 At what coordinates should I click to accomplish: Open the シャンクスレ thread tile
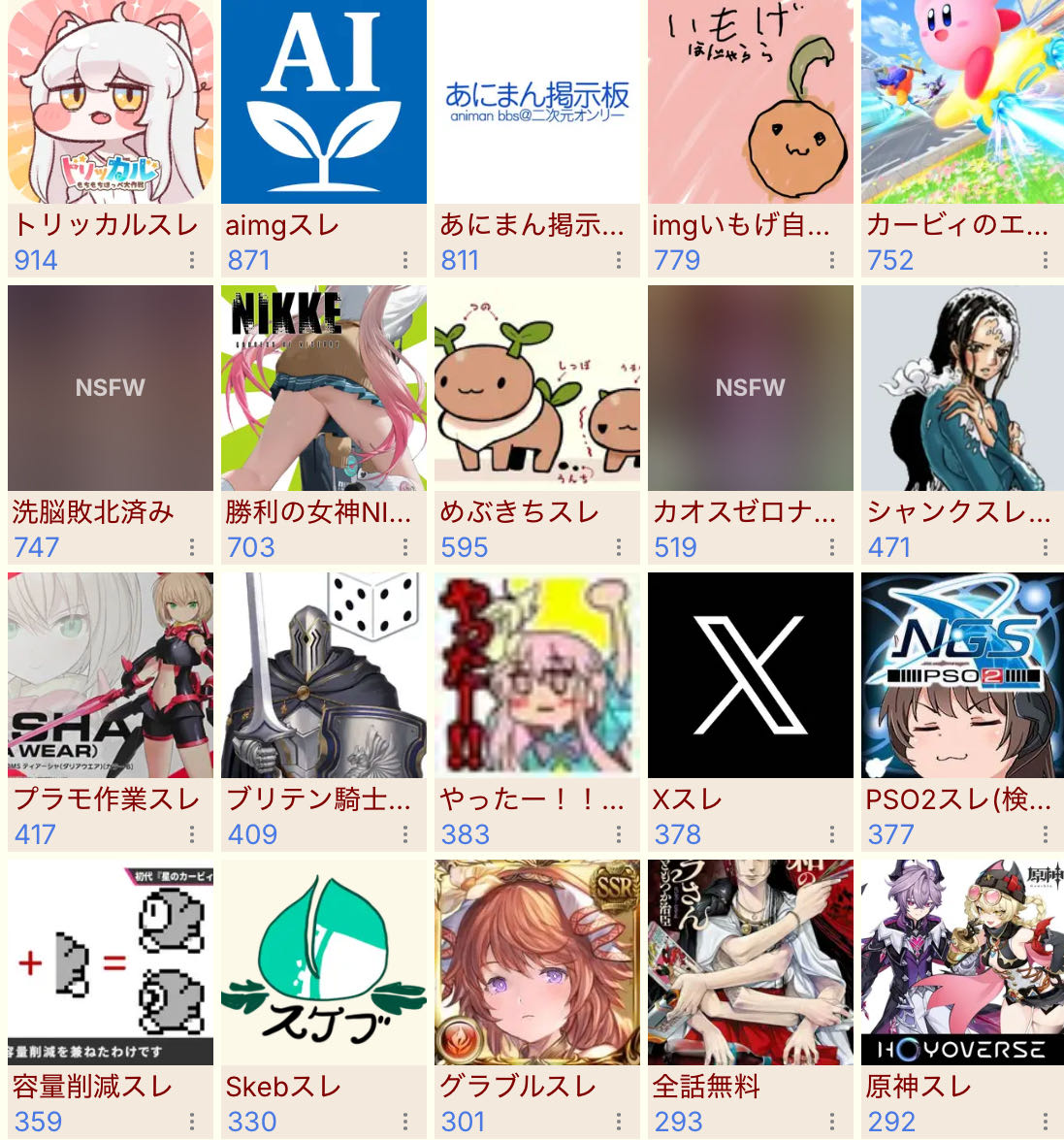click(961, 388)
